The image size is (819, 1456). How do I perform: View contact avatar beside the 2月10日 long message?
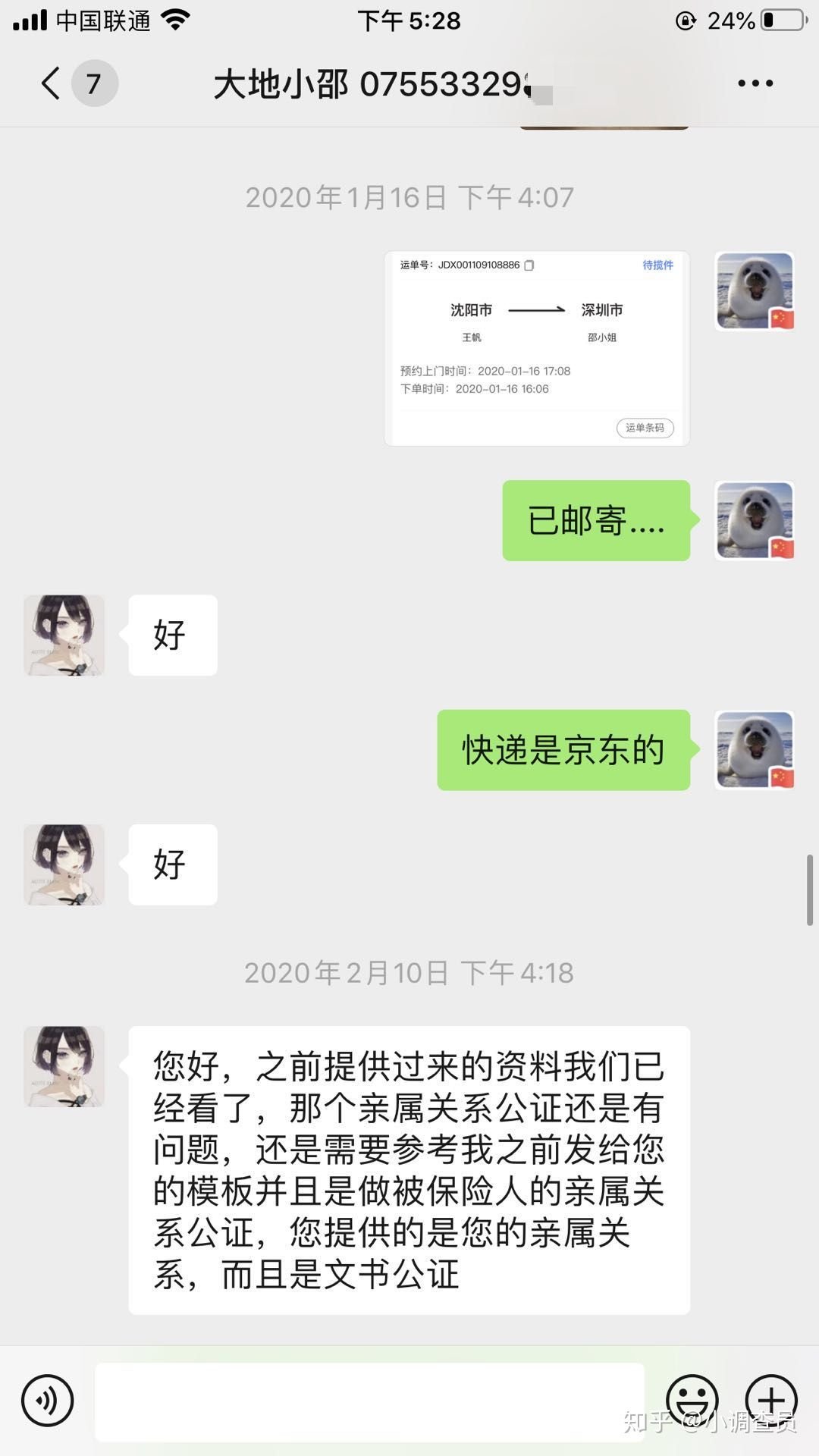click(x=64, y=1066)
